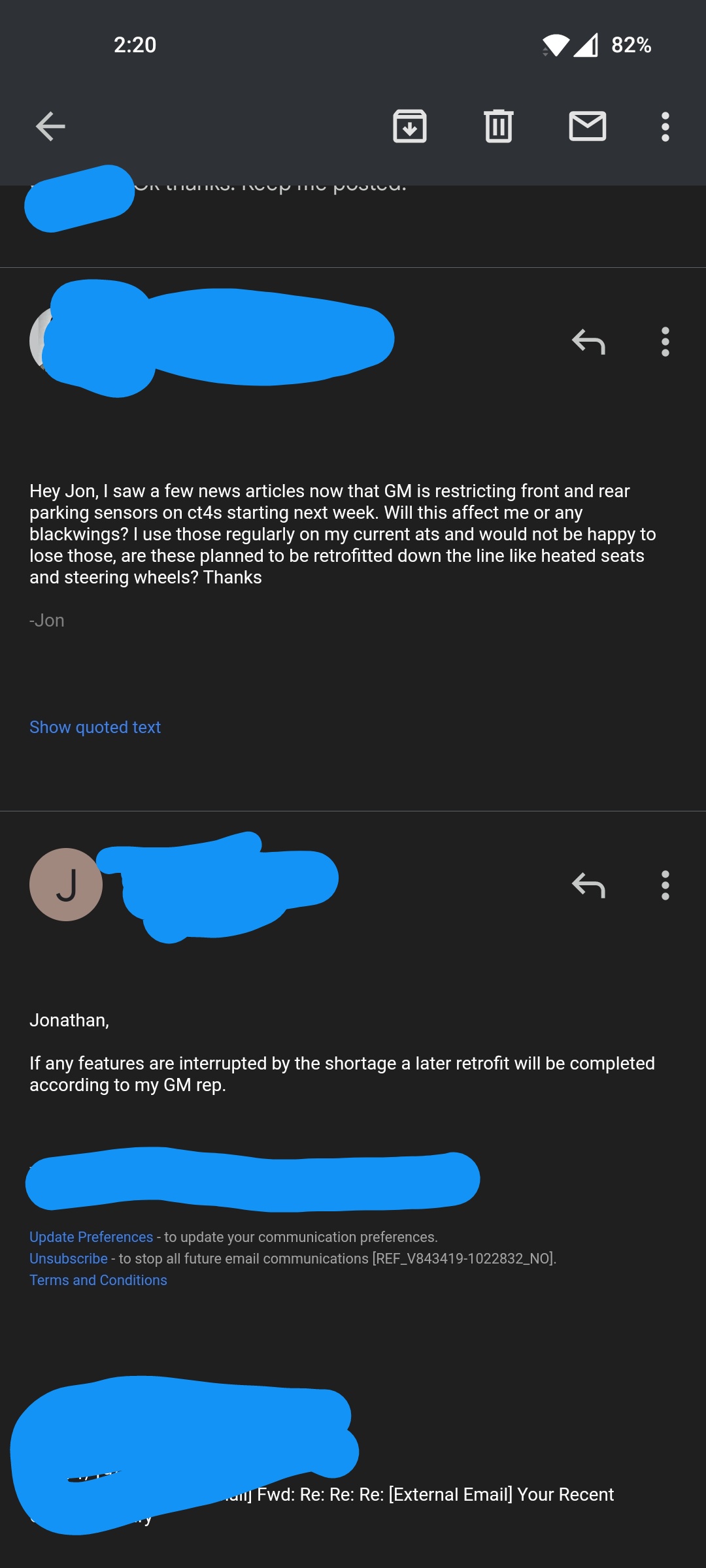Expand Show quoted text

point(95,727)
